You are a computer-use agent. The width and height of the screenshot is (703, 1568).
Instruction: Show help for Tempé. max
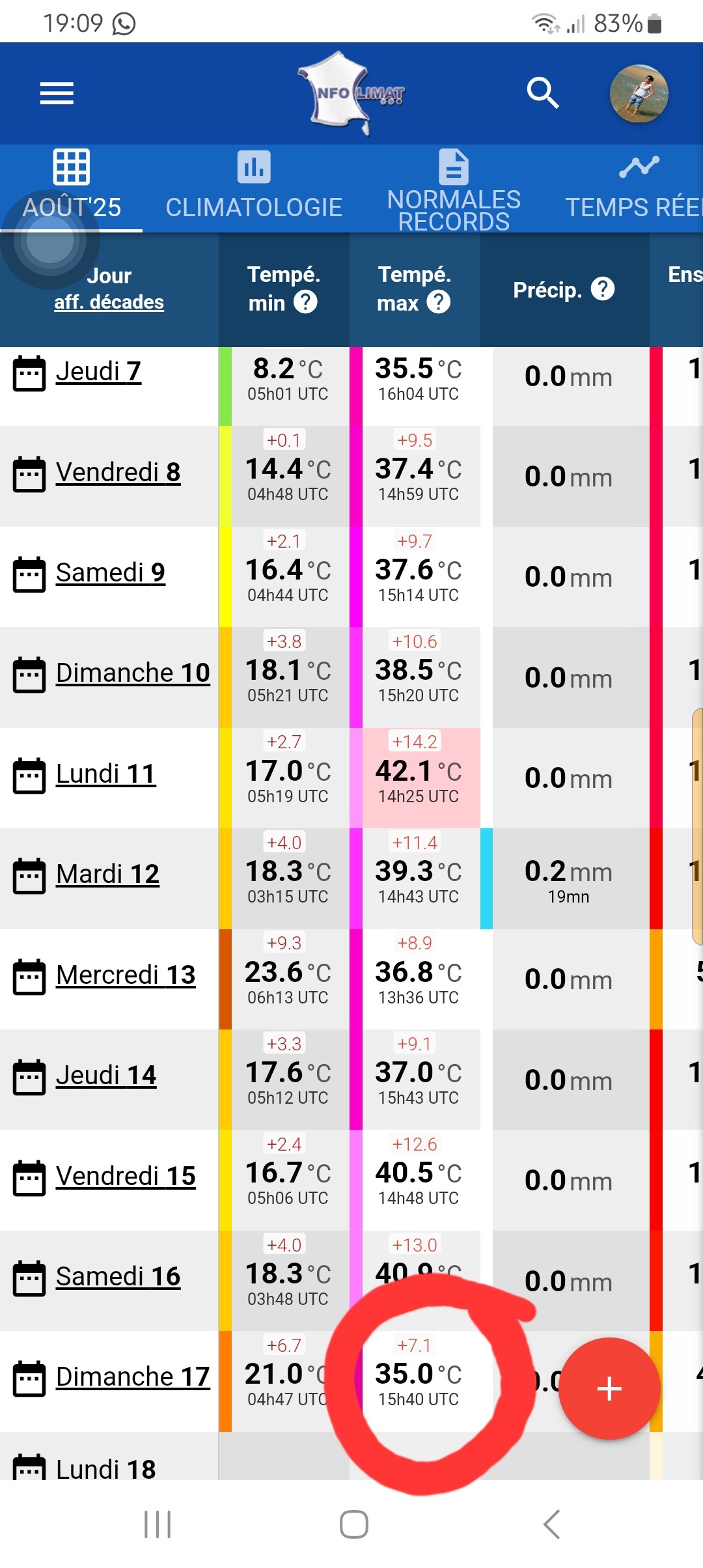[x=439, y=302]
